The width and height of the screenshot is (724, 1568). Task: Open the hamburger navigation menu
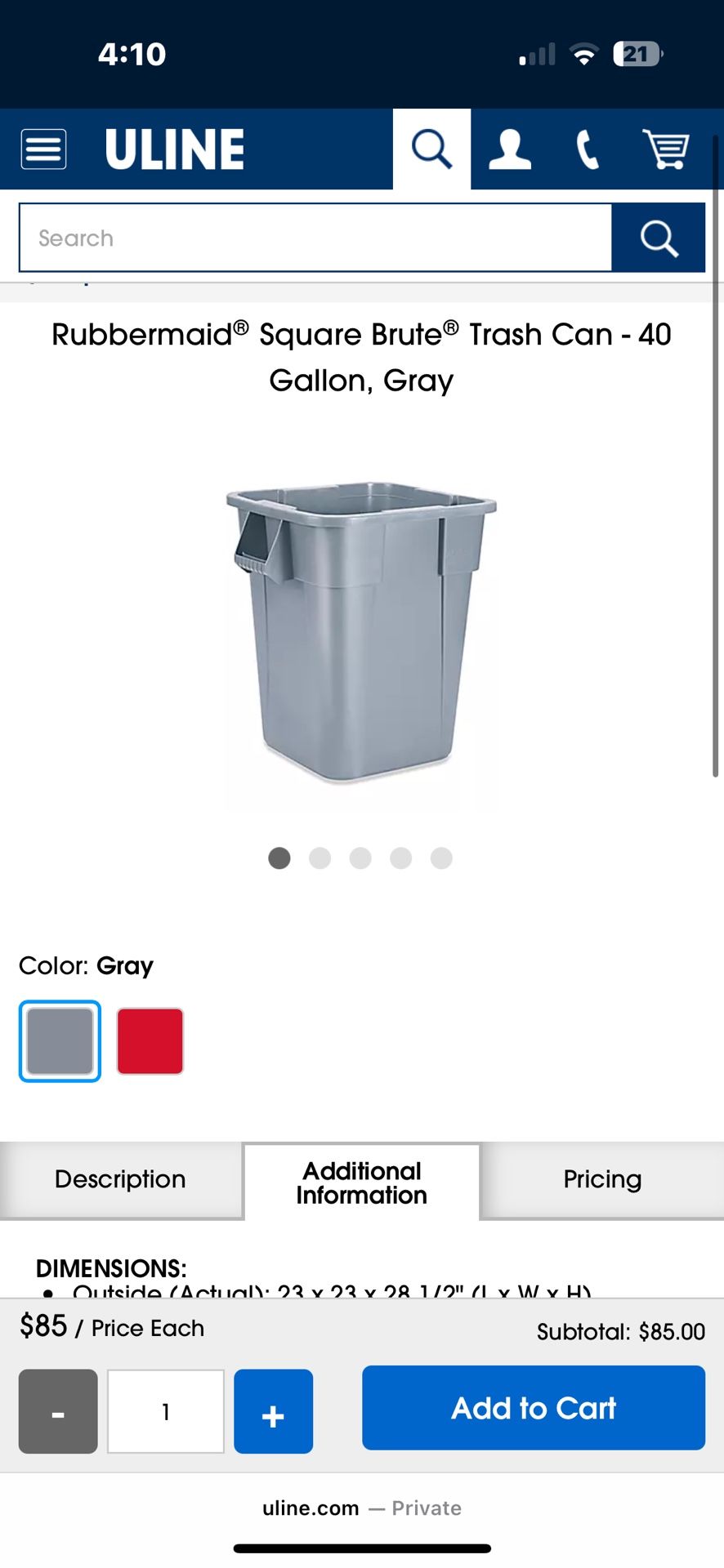point(42,149)
